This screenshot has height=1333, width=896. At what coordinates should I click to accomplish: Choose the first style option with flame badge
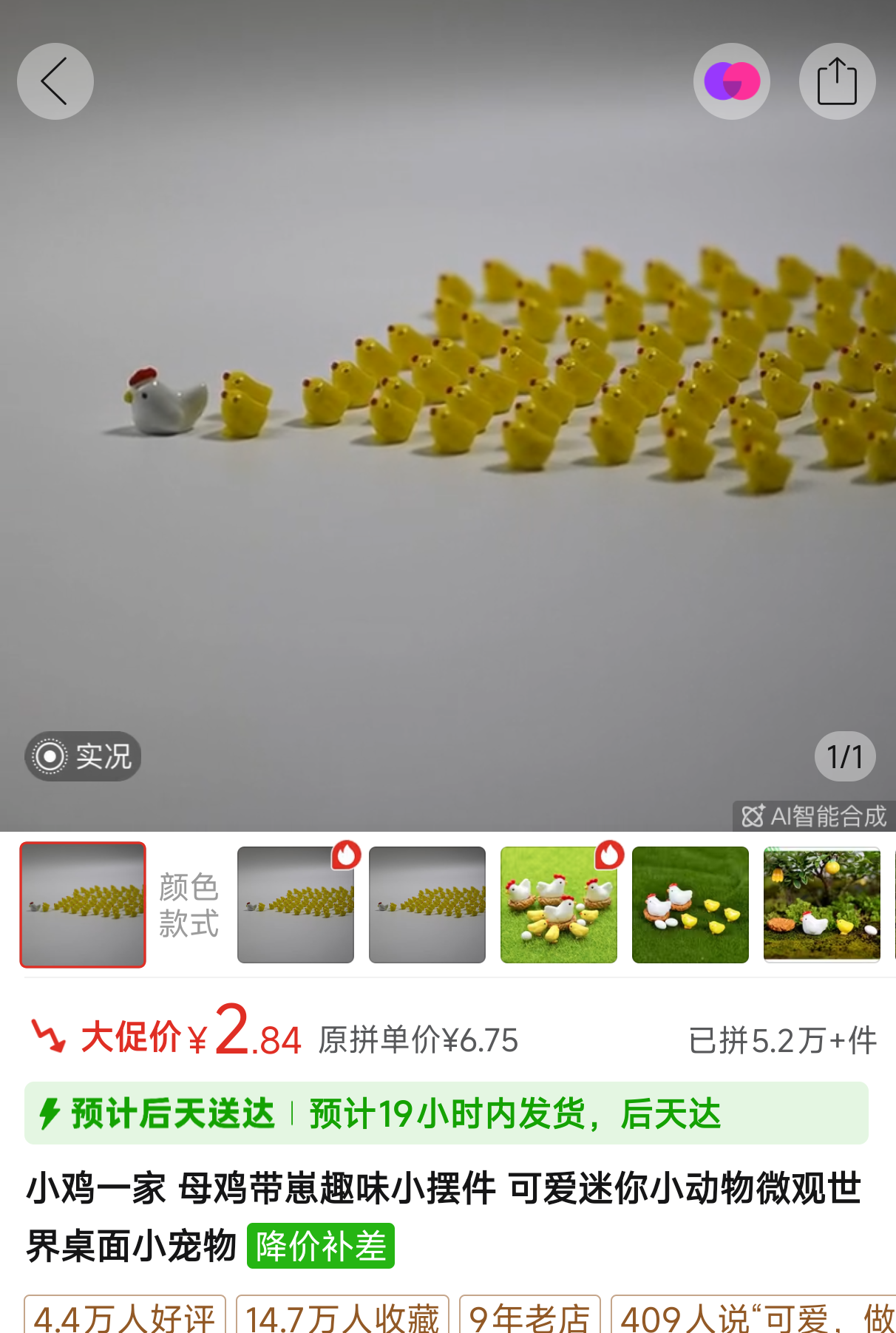tap(296, 904)
